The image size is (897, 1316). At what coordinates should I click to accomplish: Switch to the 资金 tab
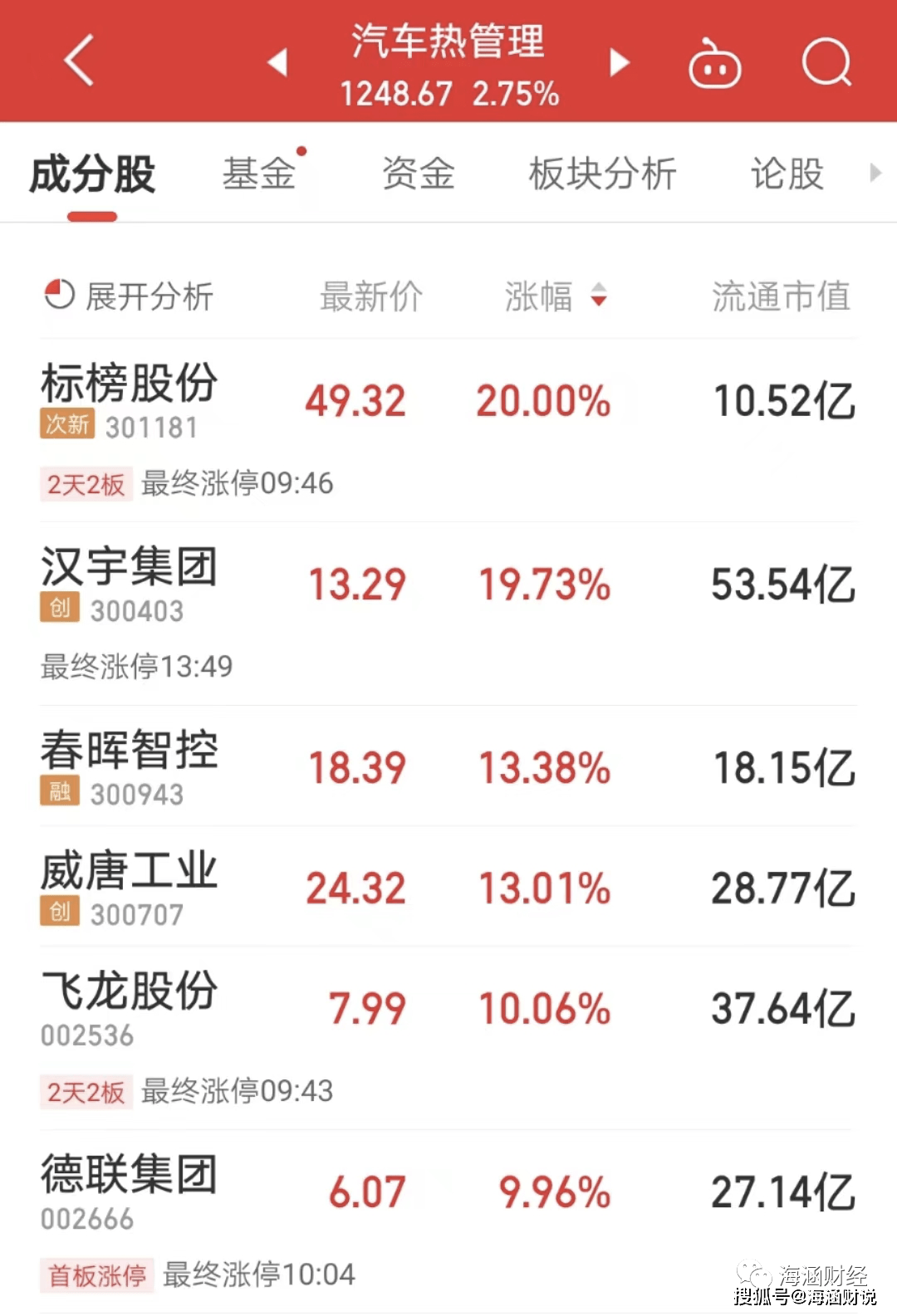[419, 173]
